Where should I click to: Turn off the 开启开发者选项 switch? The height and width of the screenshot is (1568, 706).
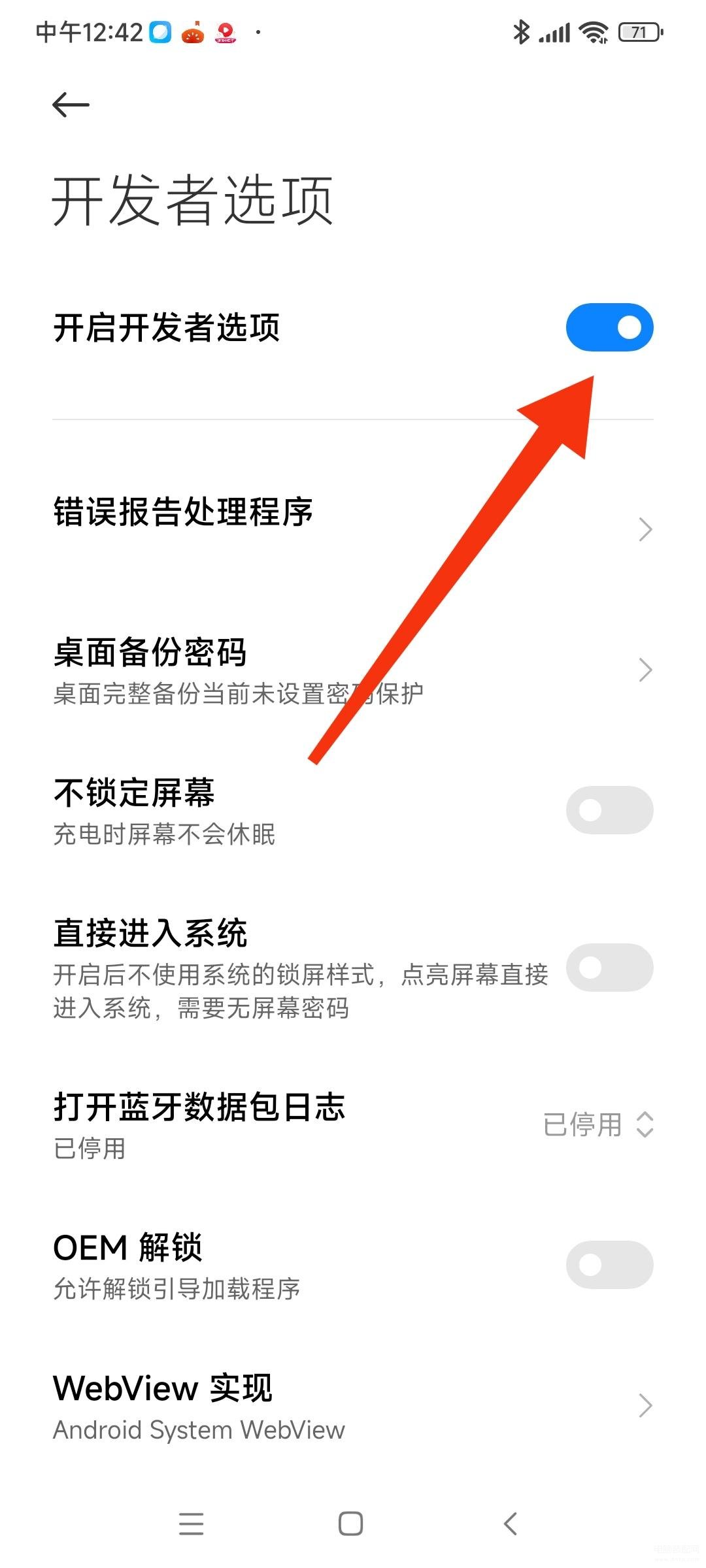coord(609,327)
